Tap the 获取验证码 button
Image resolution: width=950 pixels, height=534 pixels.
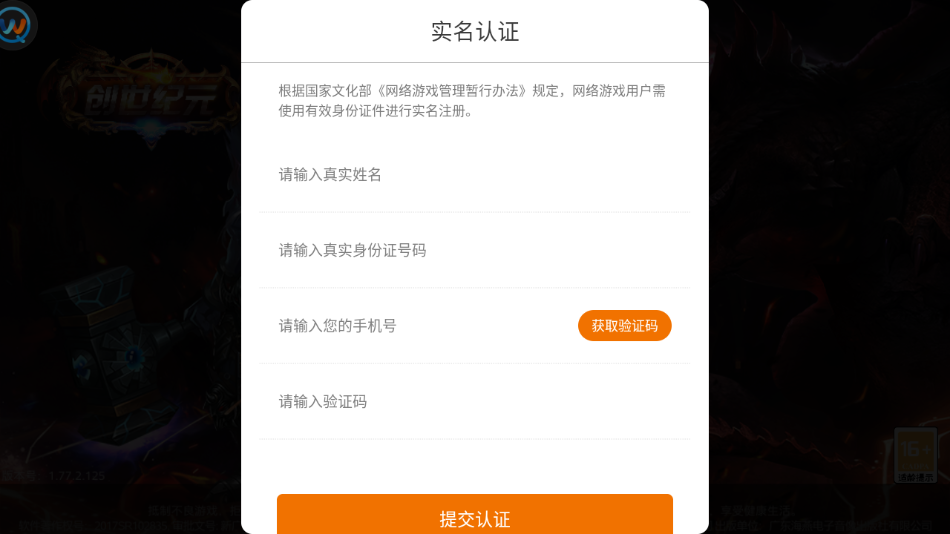point(624,326)
